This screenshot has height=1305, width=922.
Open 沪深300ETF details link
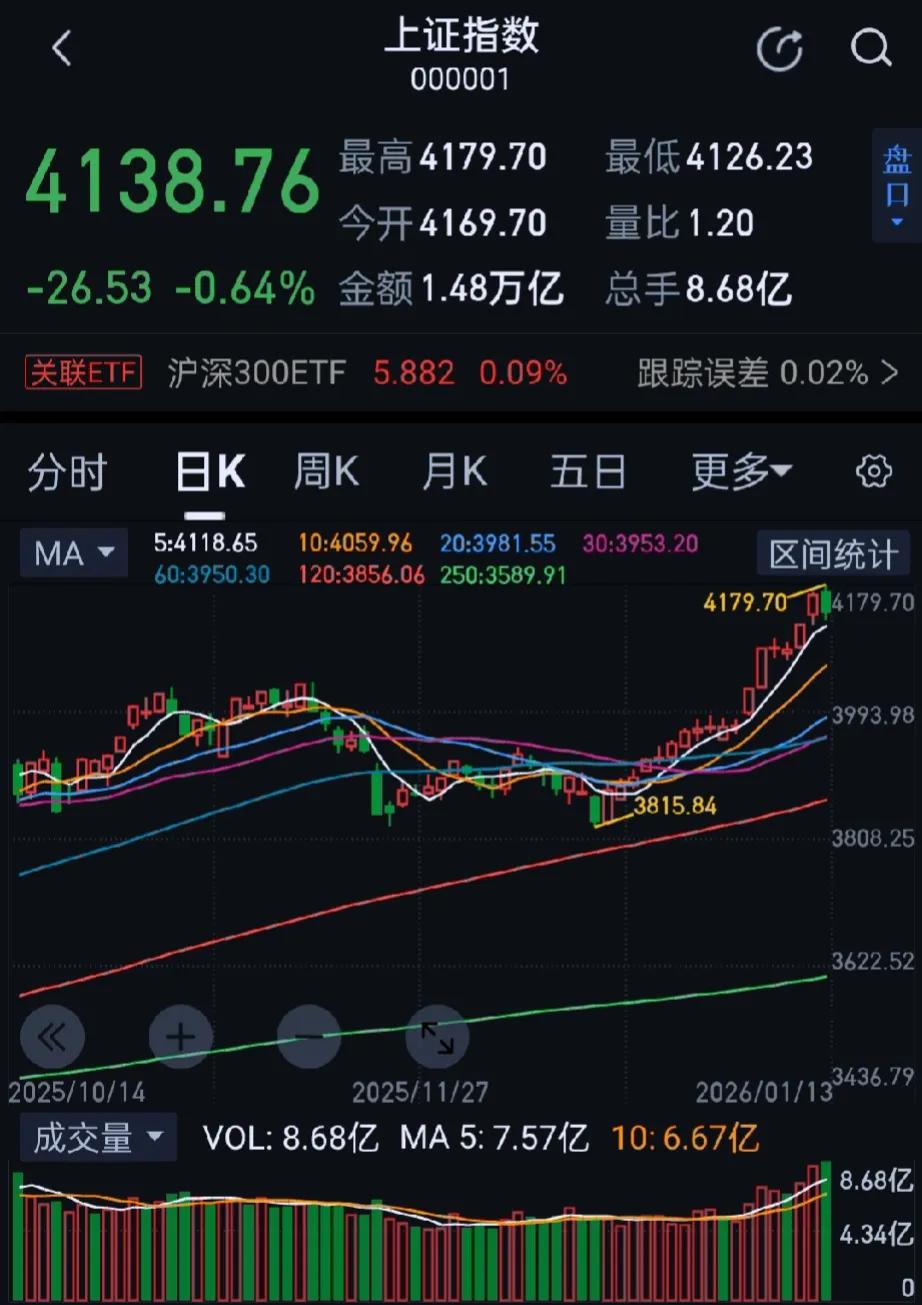[256, 371]
